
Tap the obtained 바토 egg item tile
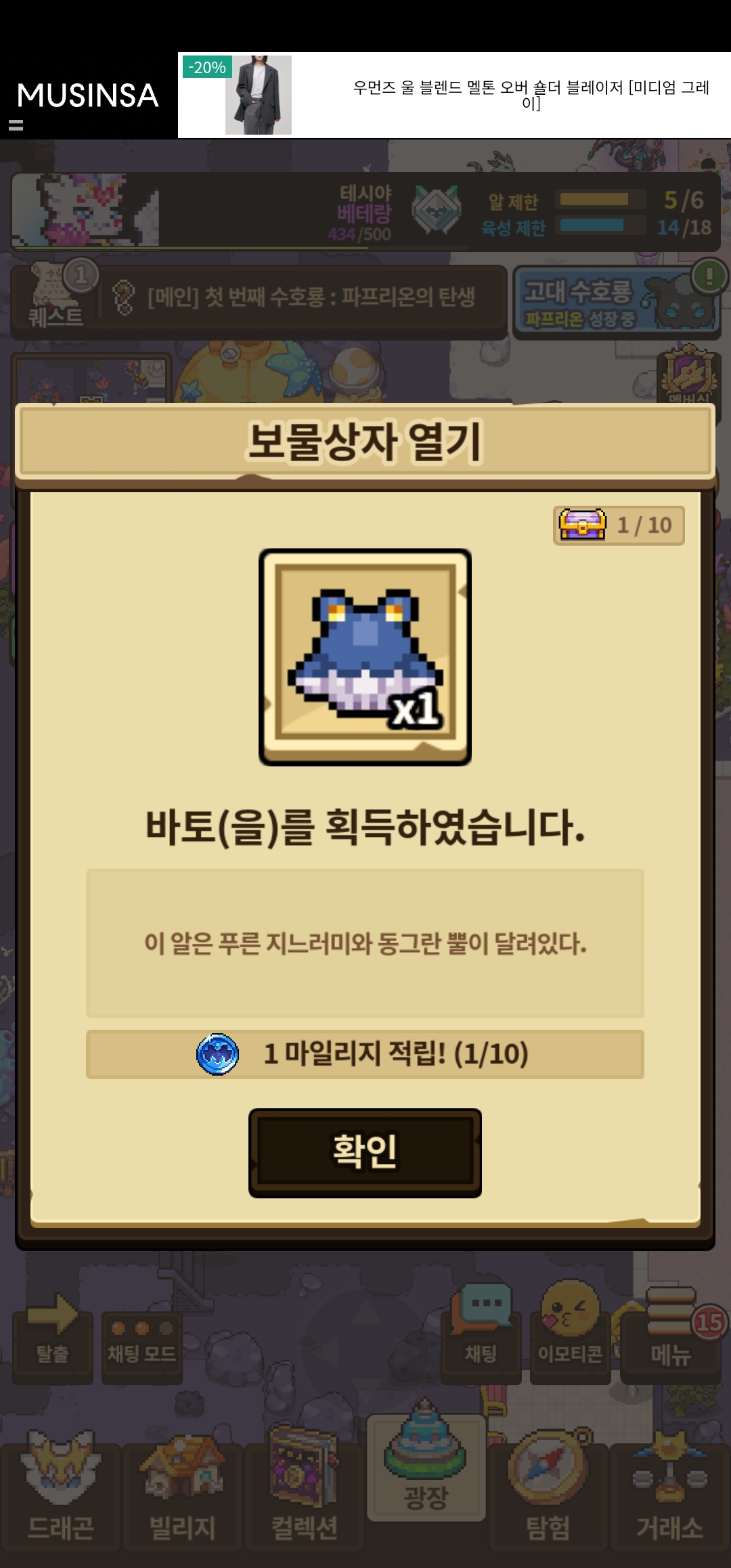[x=365, y=657]
